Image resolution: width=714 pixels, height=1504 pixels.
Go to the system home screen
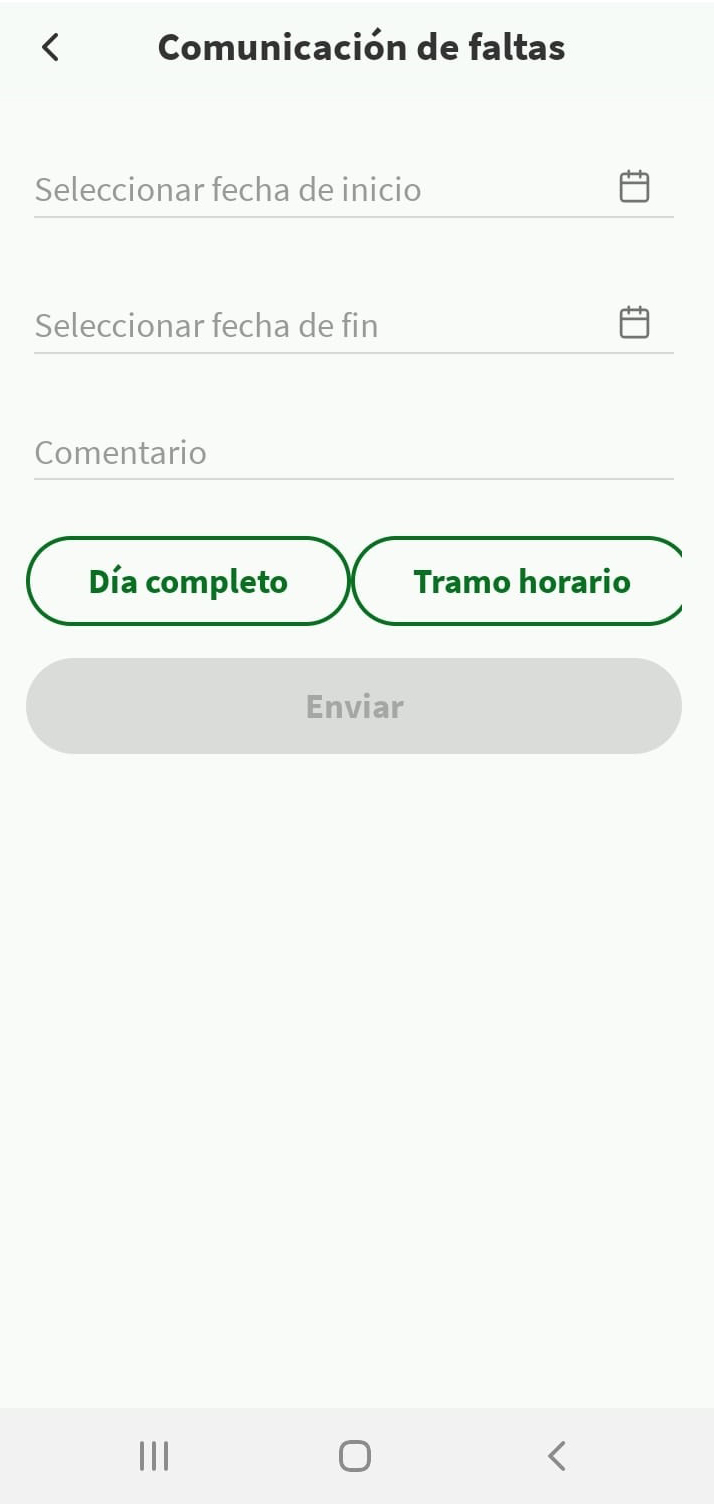(355, 1456)
